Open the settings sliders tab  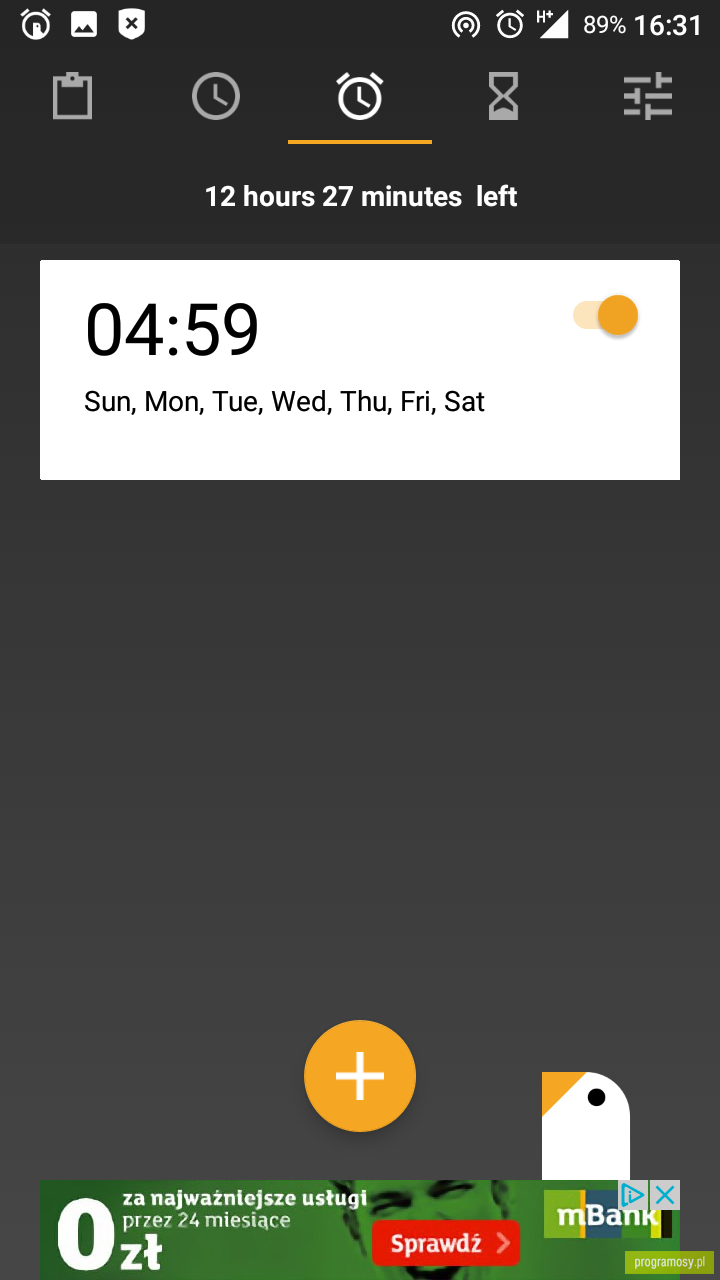point(648,97)
